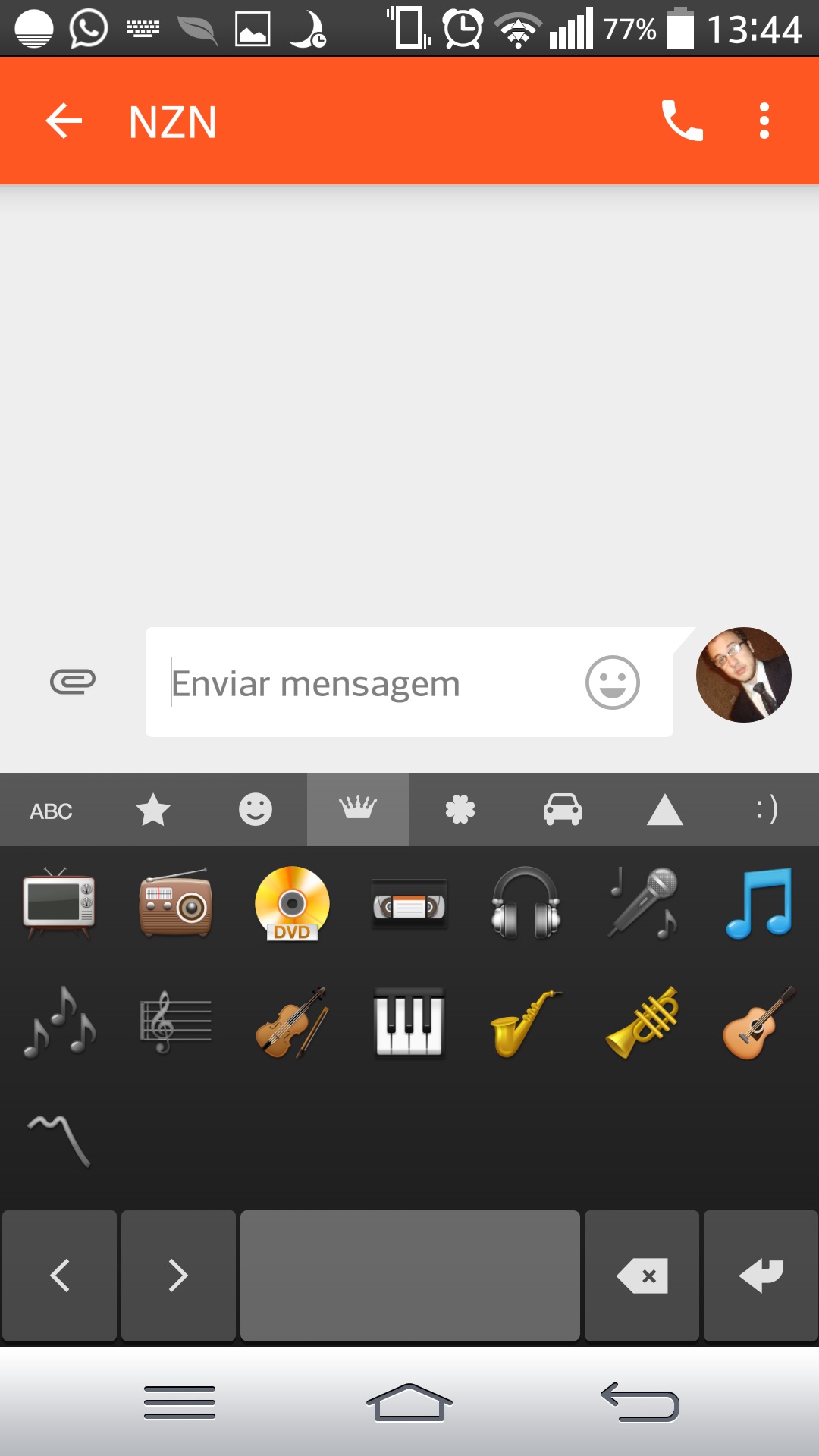Viewport: 819px width, 1456px height.
Task: Switch to the smiley faces emoji tab
Action: [256, 810]
